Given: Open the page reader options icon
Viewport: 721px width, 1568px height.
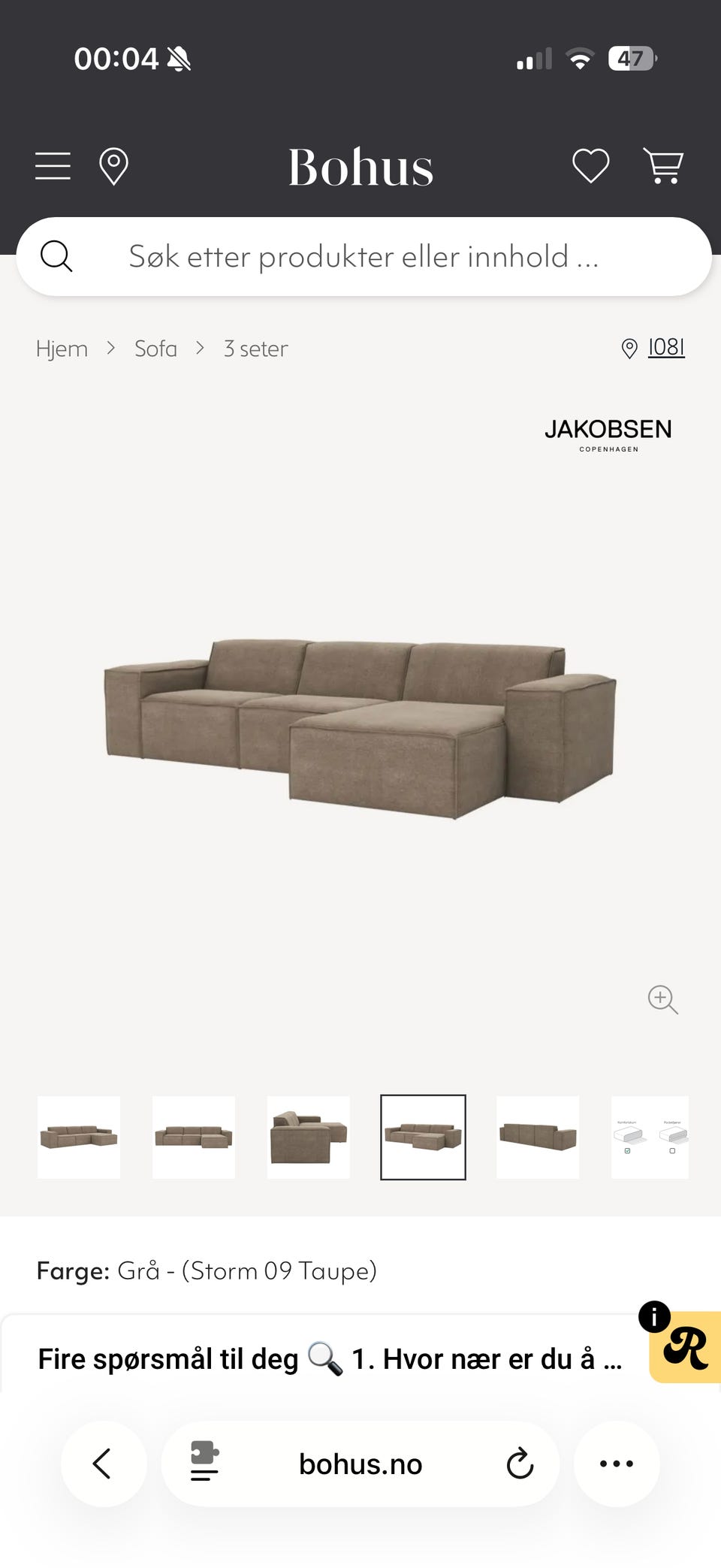Looking at the screenshot, I should [x=204, y=1461].
